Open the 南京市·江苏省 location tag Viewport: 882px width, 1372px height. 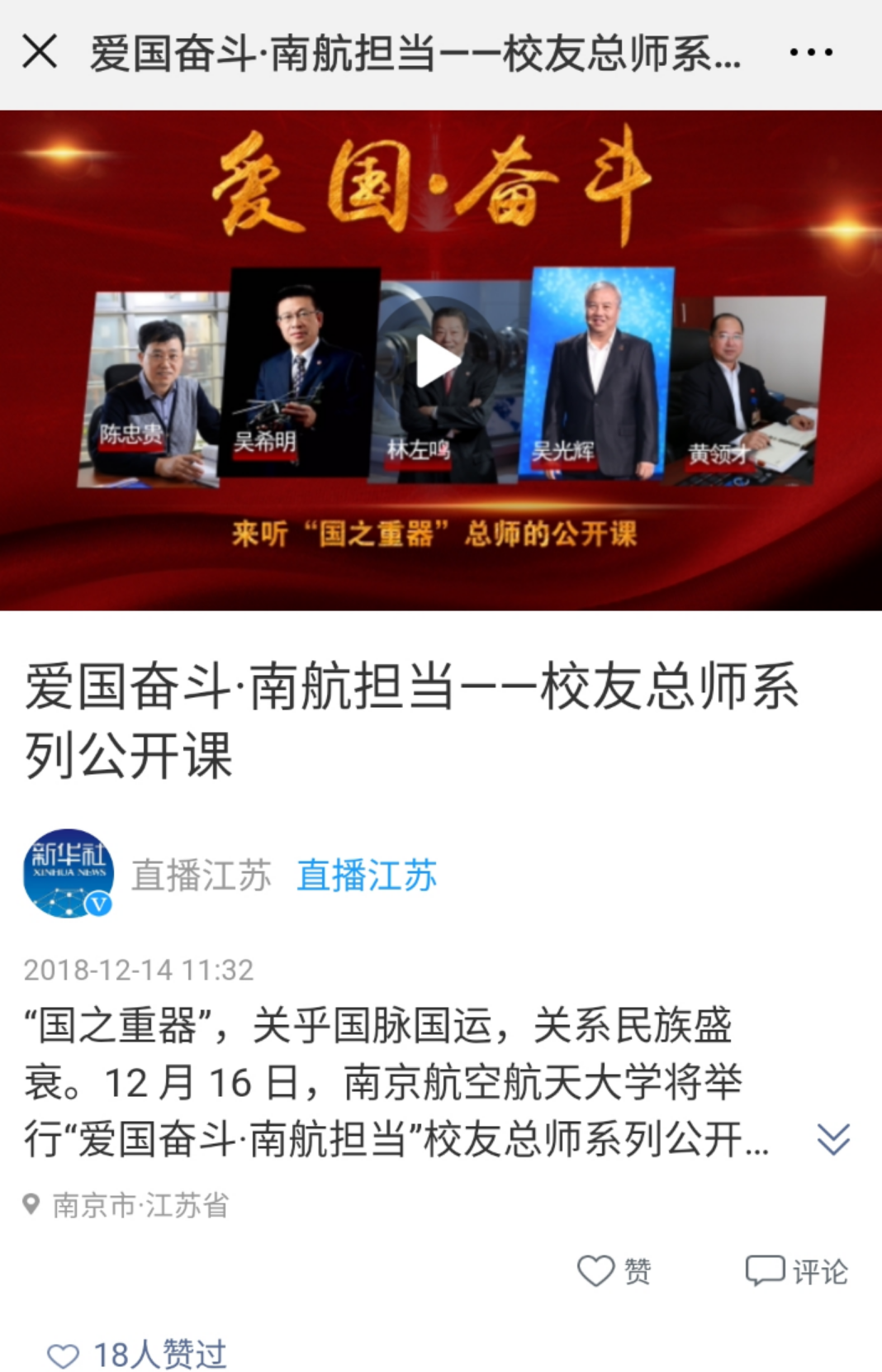pyautogui.click(x=126, y=1206)
